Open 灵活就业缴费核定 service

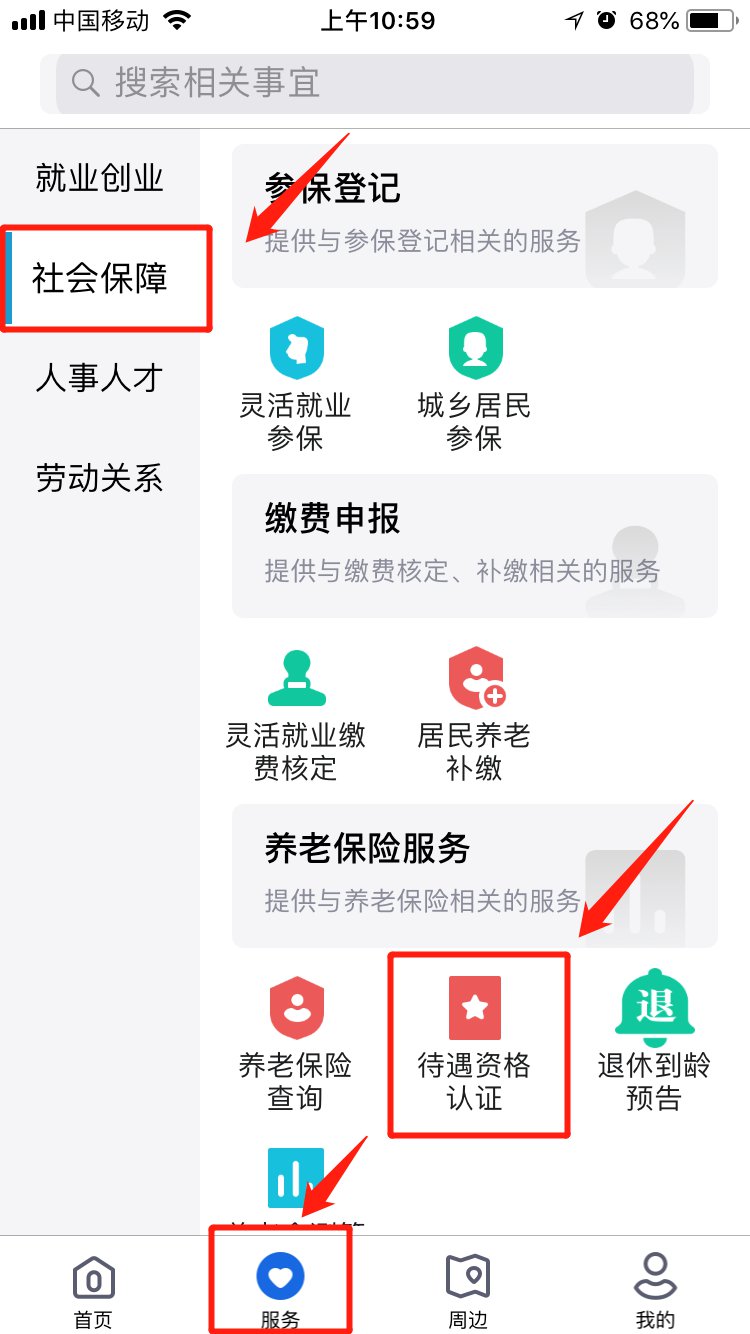pos(296,712)
